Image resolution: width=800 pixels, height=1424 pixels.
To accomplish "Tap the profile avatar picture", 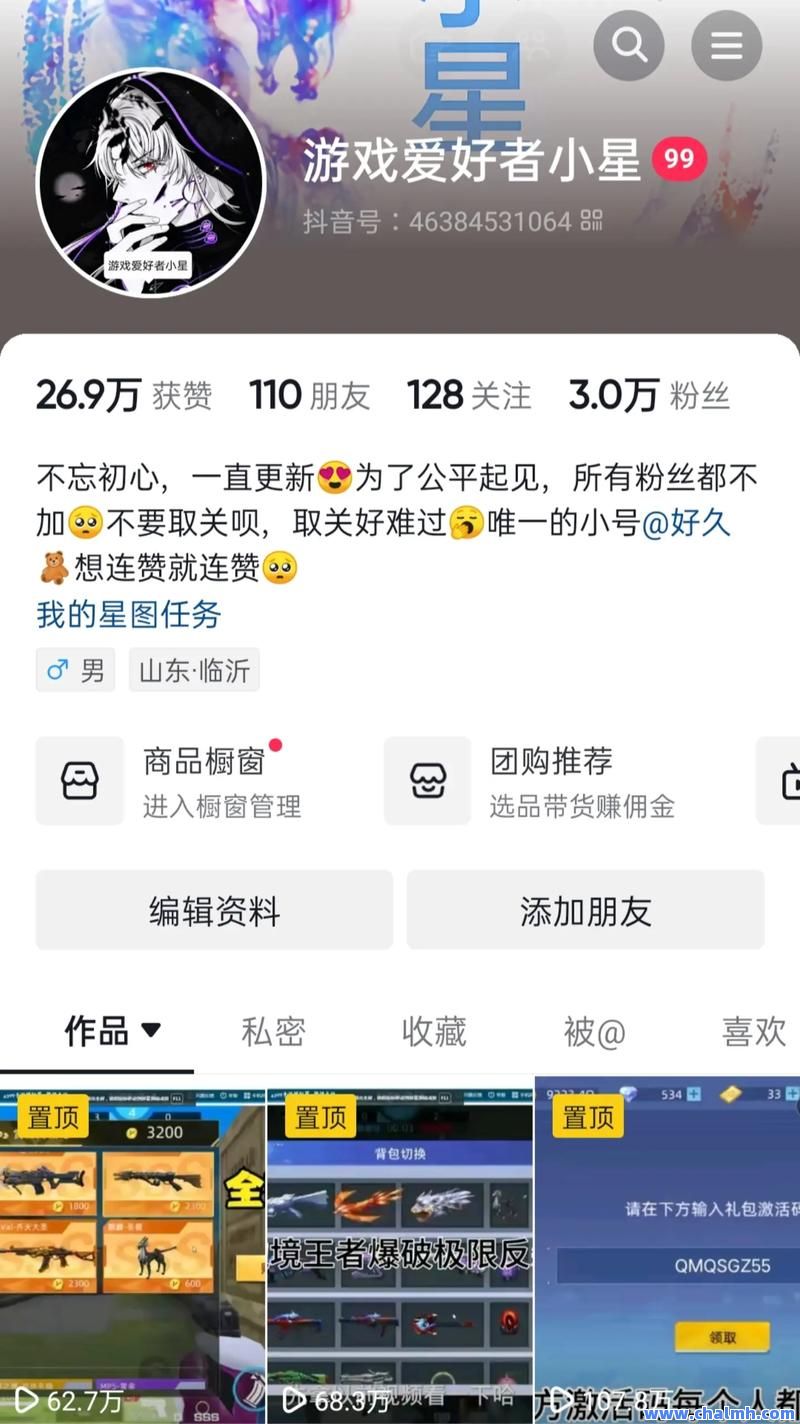I will (x=152, y=180).
